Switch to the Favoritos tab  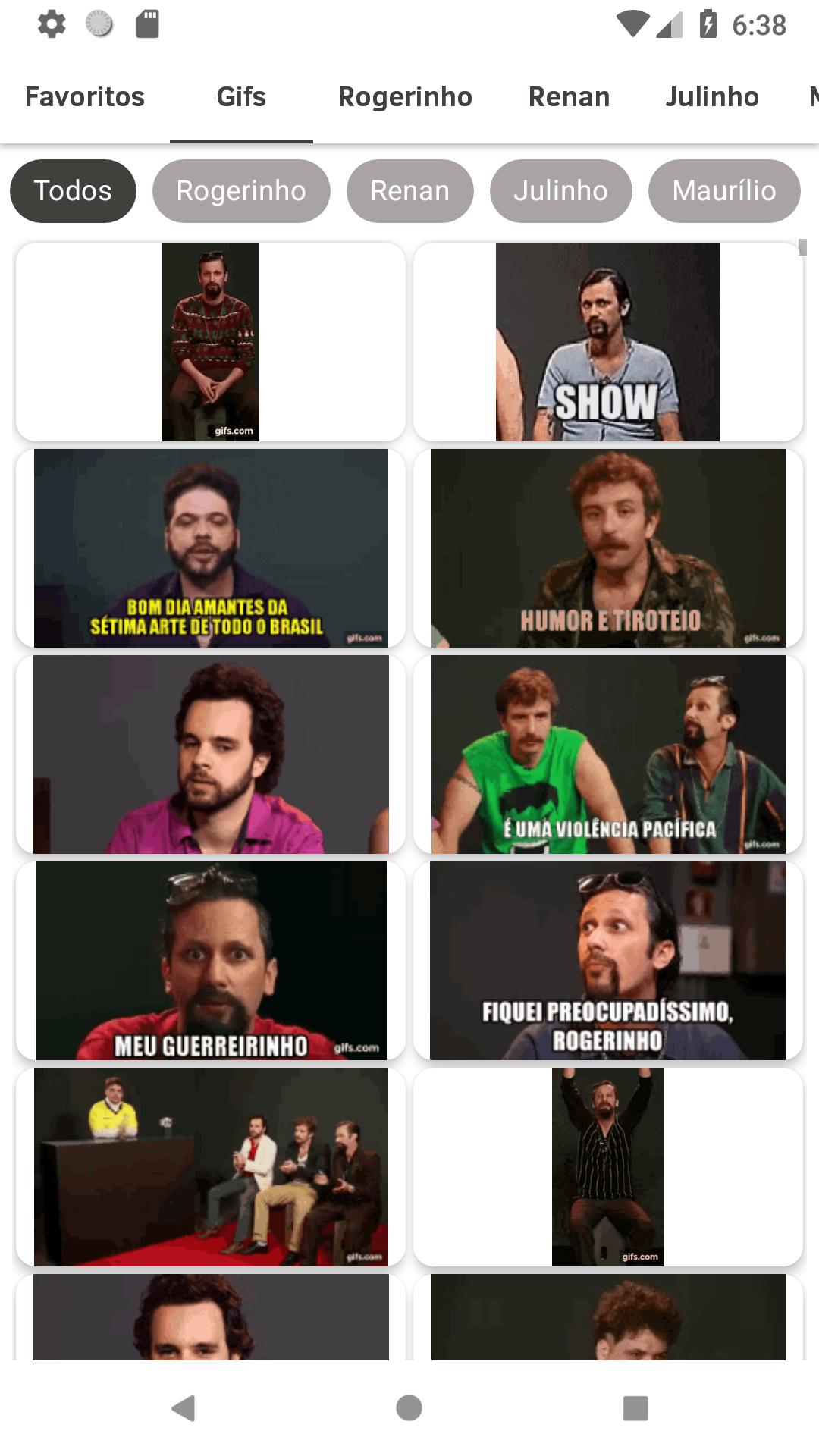tap(85, 97)
